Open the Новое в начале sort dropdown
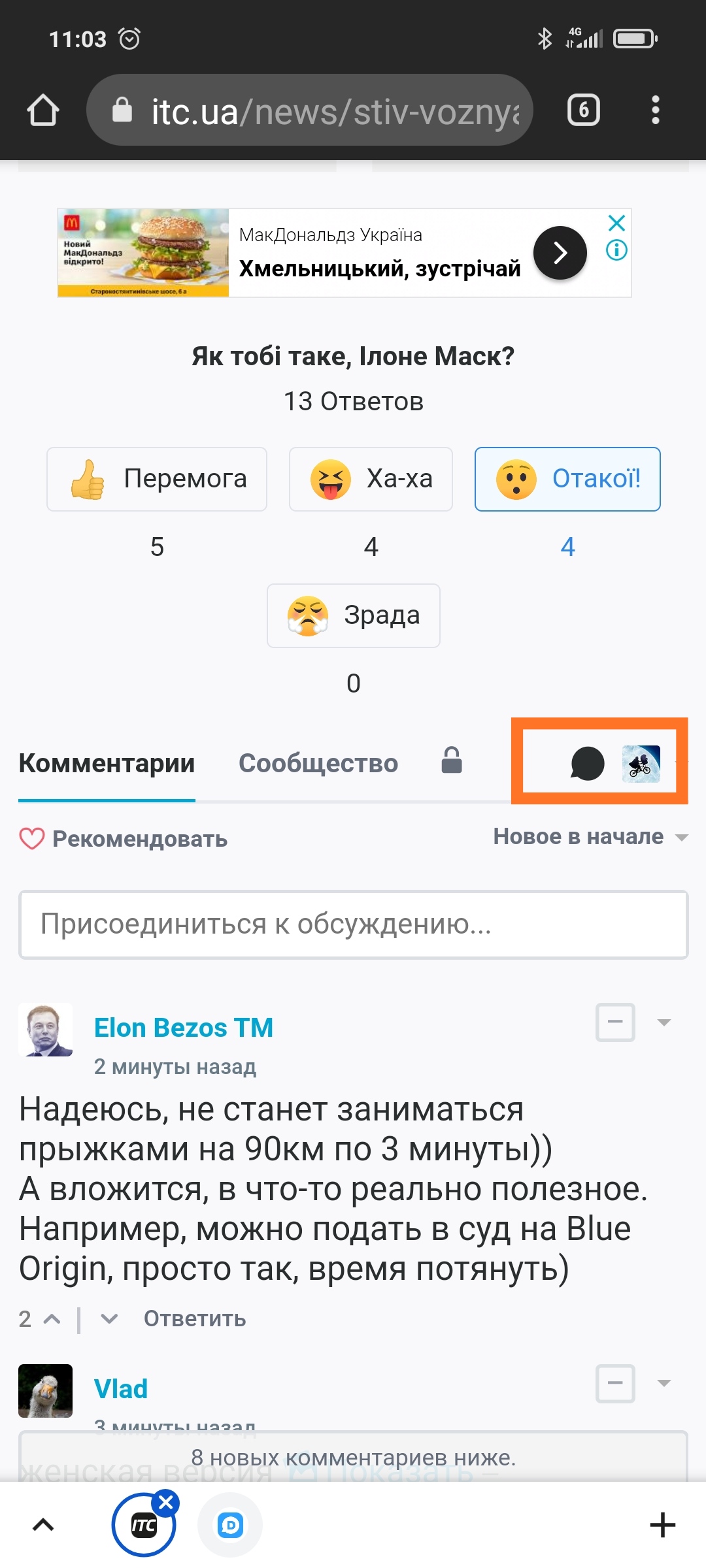The width and height of the screenshot is (706, 1568). pos(590,837)
